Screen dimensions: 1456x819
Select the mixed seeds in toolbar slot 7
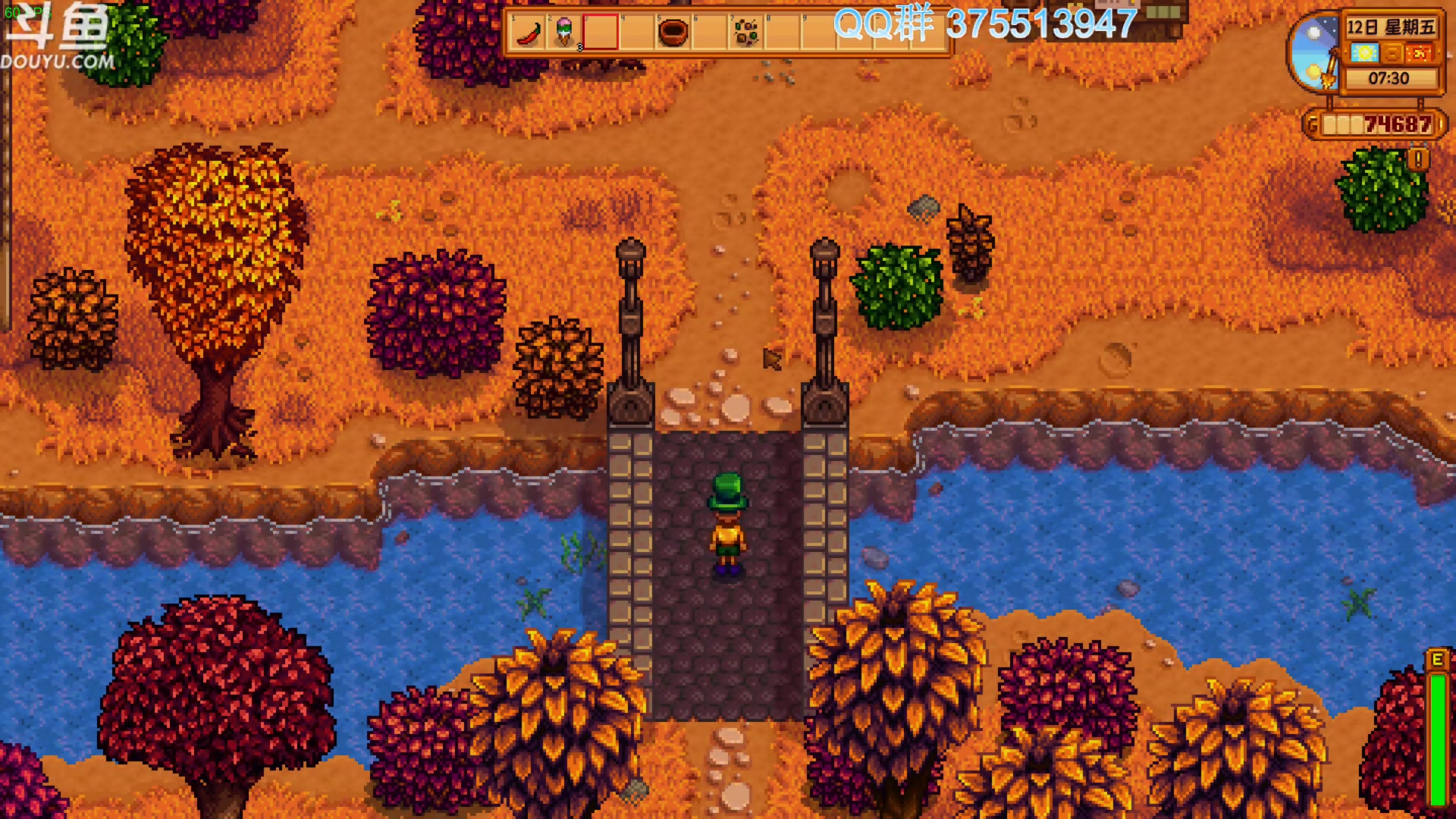pyautogui.click(x=745, y=33)
